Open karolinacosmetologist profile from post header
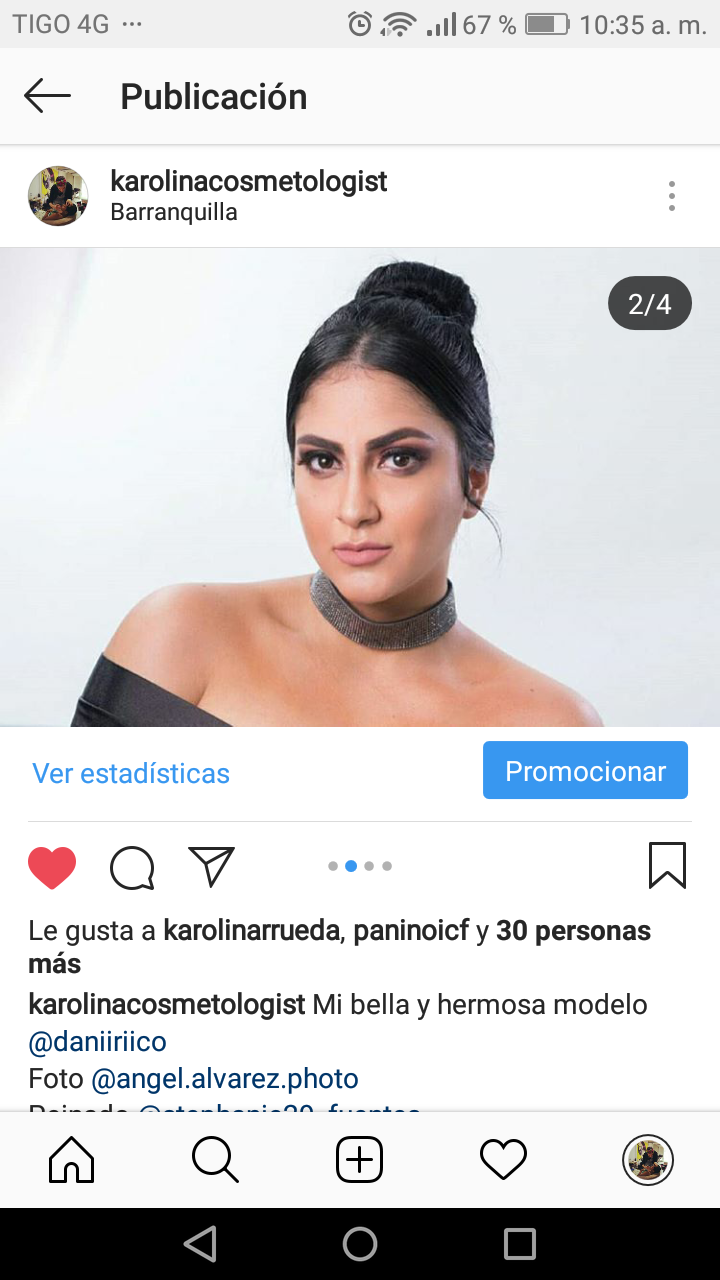The image size is (720, 1280). point(248,181)
